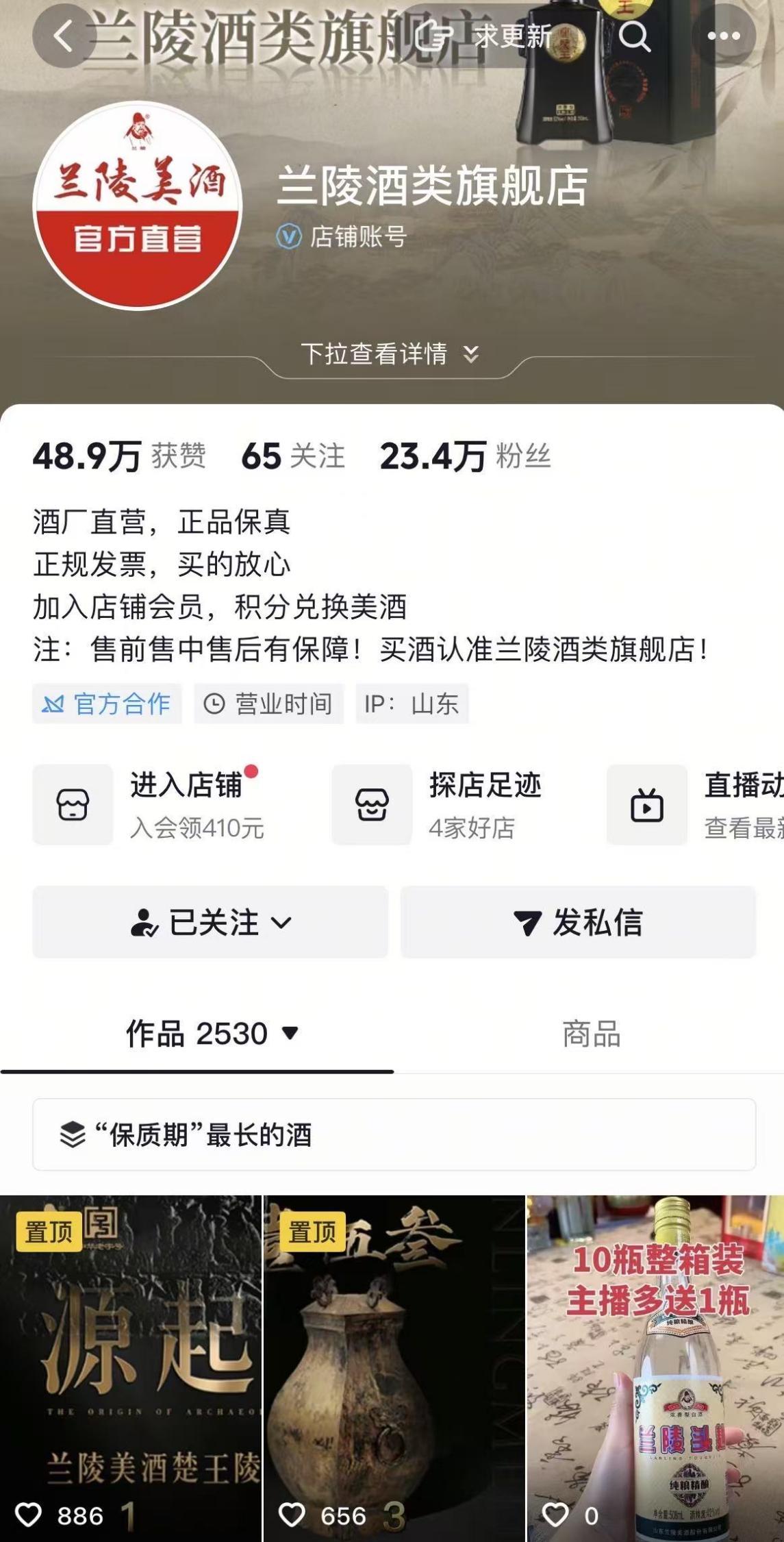
Task: Go back using the arrow icon
Action: pyautogui.click(x=63, y=36)
